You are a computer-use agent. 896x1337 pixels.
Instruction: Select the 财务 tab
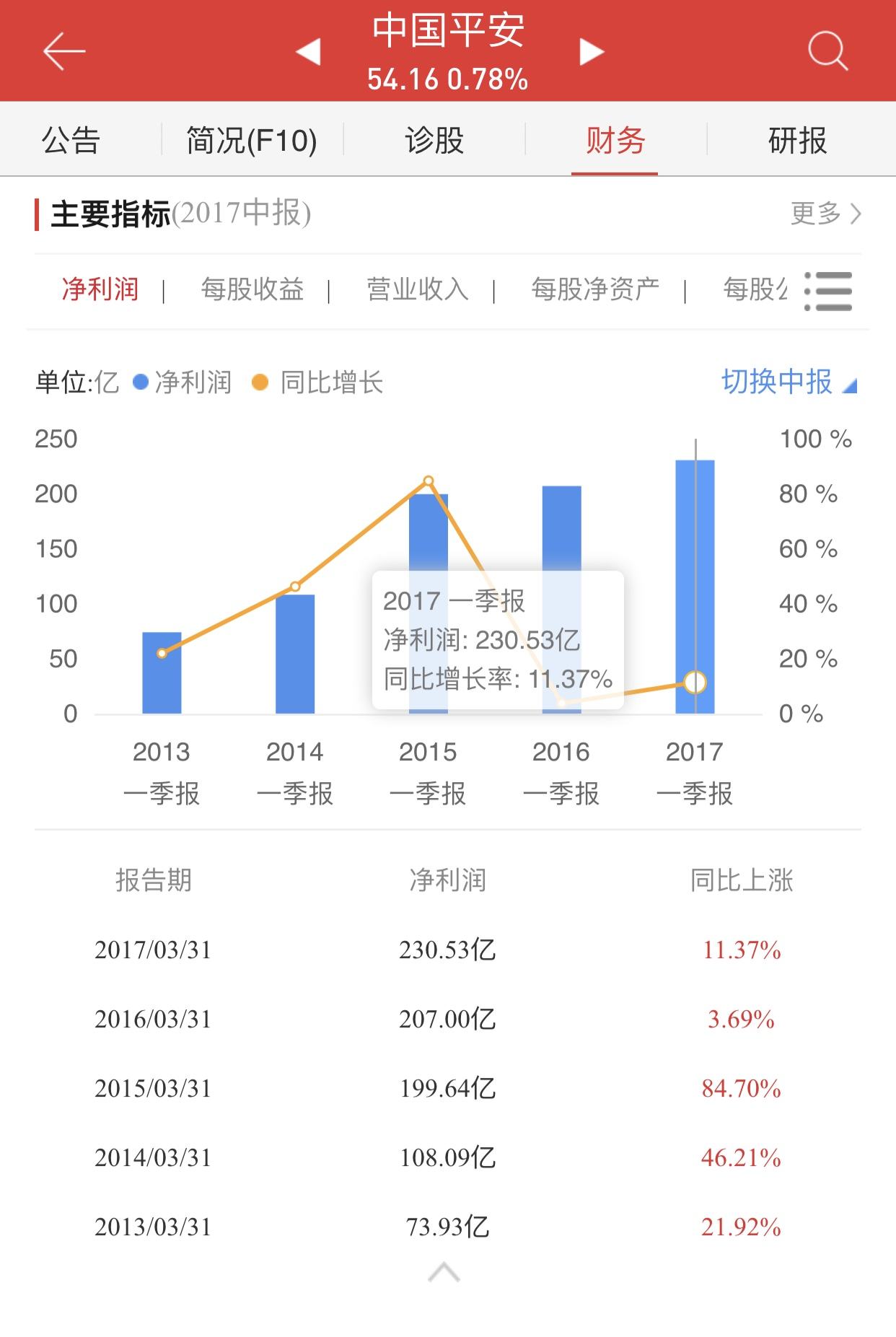(x=615, y=140)
